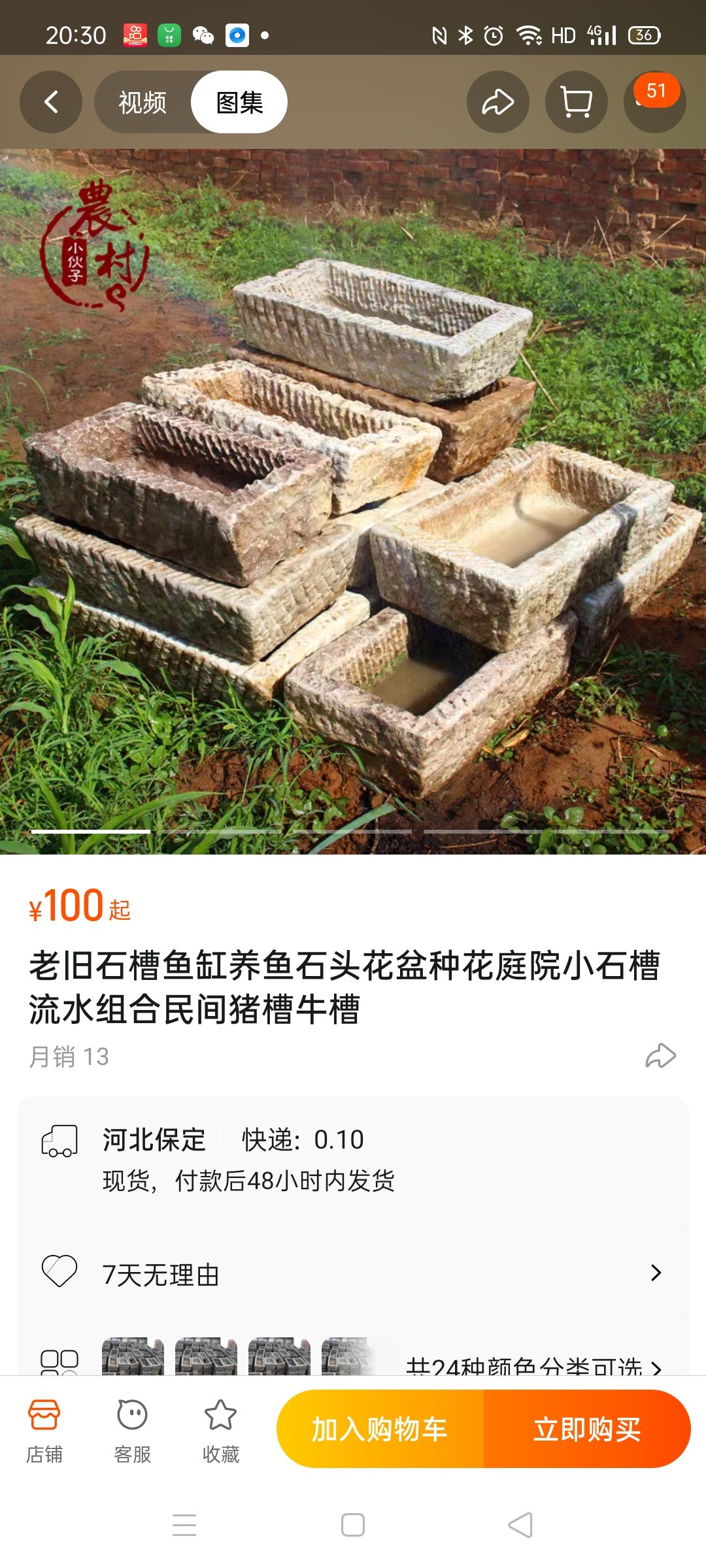Viewport: 706px width, 1568px height.
Task: Open the 7天无理由 return policy row
Action: 353,1273
